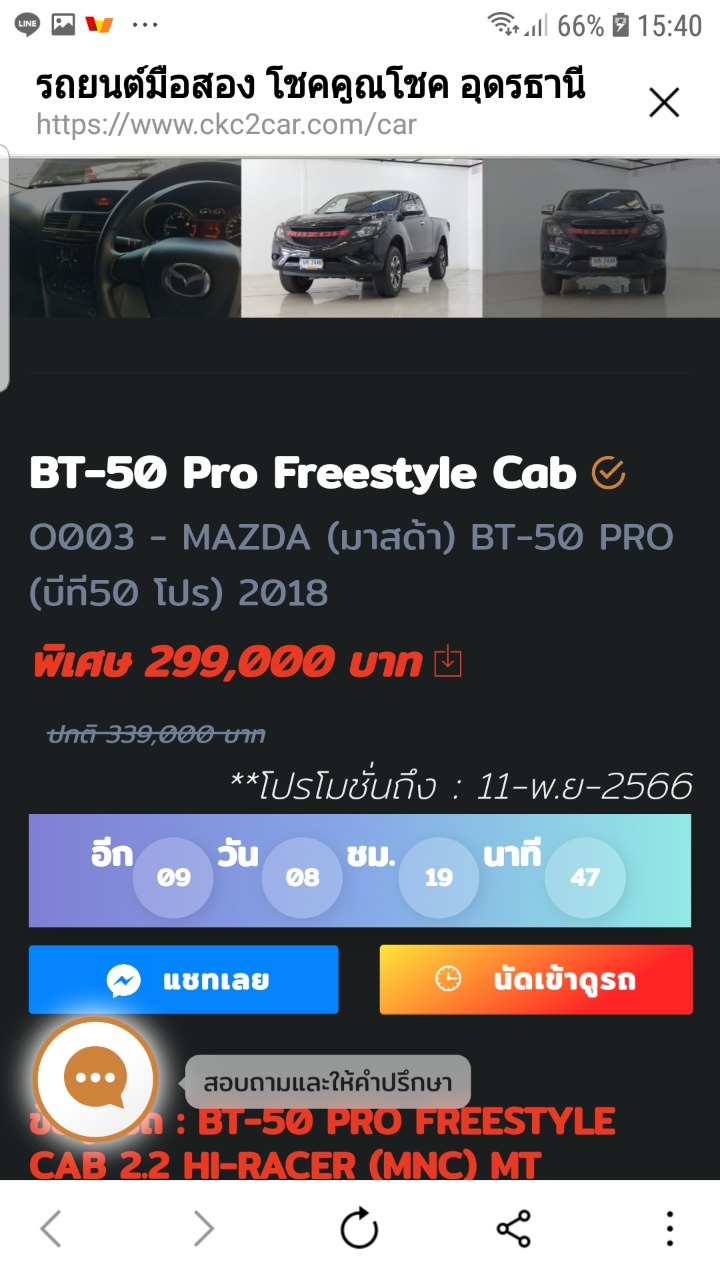The height and width of the screenshot is (1280, 720).
Task: Open the orange chat bubble widget
Action: tap(96, 1078)
